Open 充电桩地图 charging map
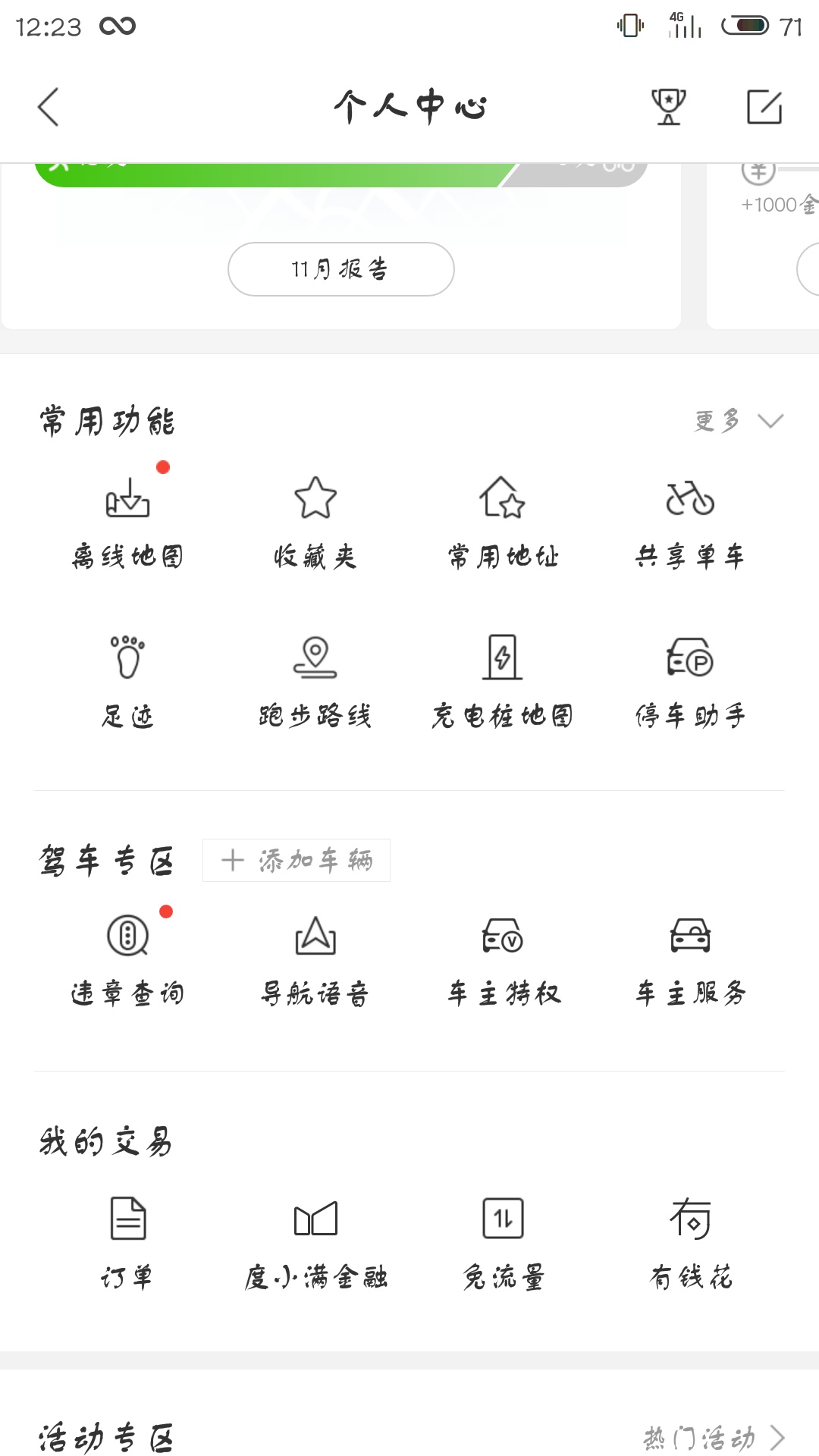The width and height of the screenshot is (819, 1456). tap(503, 681)
